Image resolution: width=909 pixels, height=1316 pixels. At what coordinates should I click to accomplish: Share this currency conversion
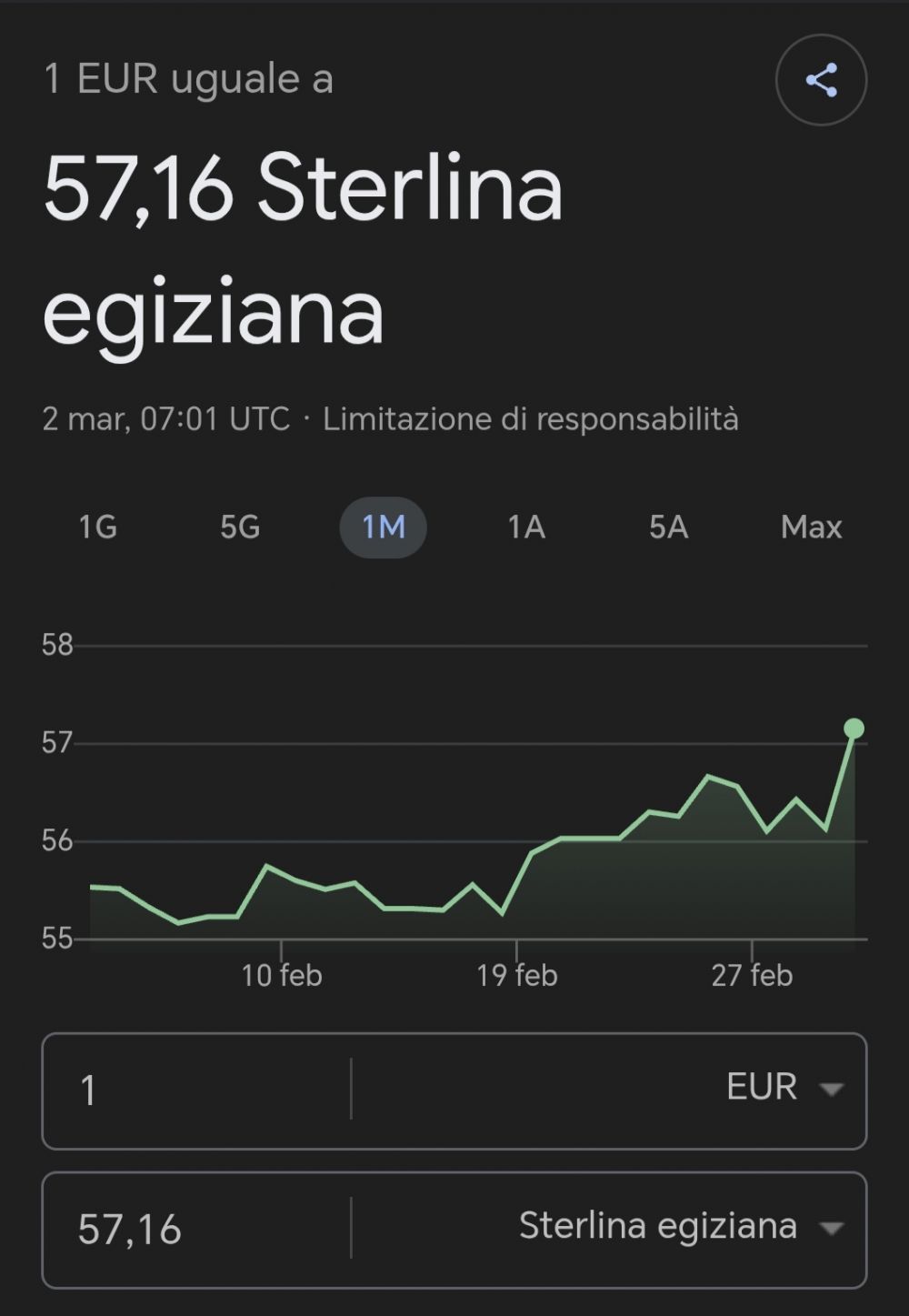[x=821, y=80]
